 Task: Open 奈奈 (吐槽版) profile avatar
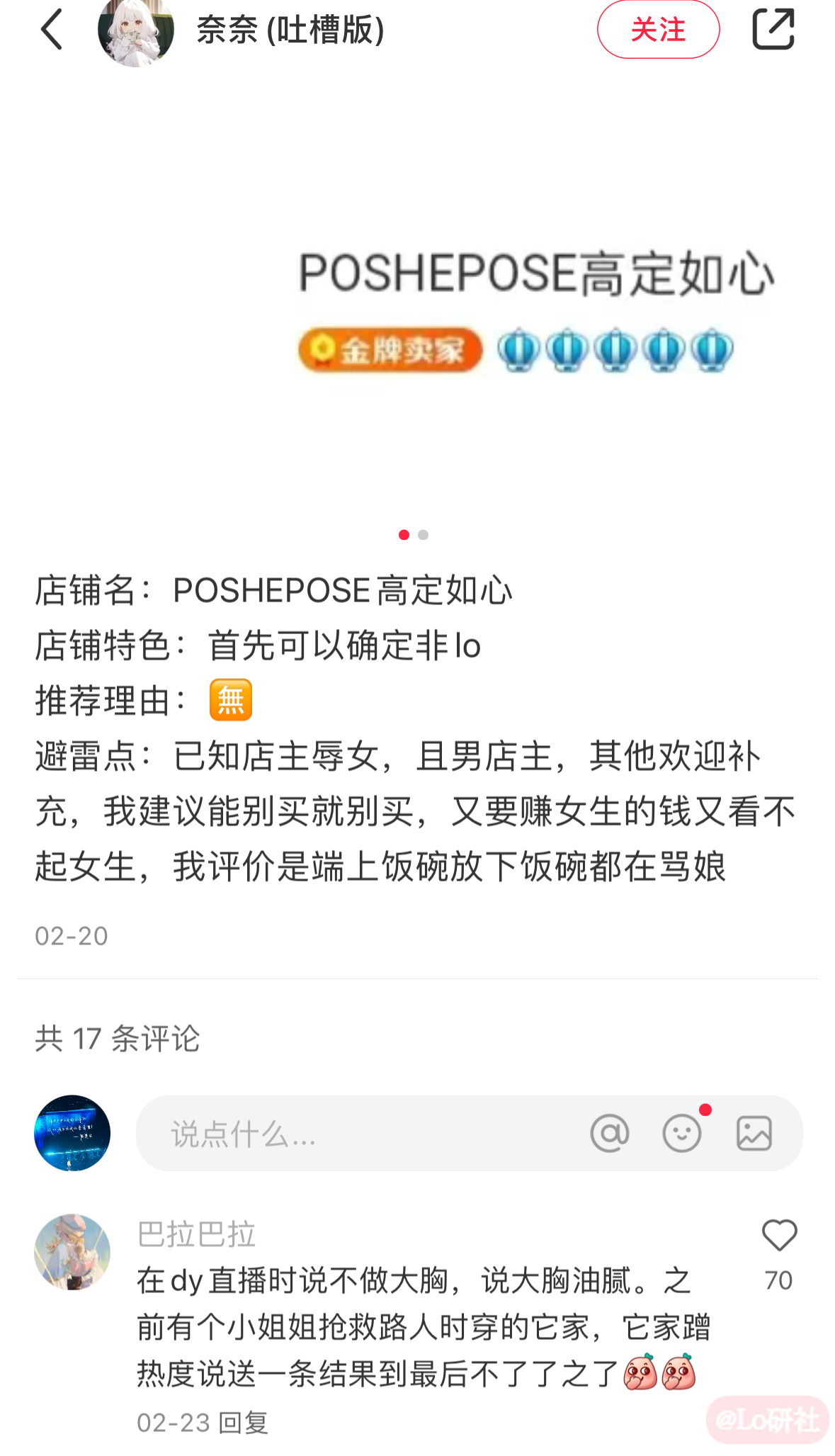pyautogui.click(x=136, y=32)
